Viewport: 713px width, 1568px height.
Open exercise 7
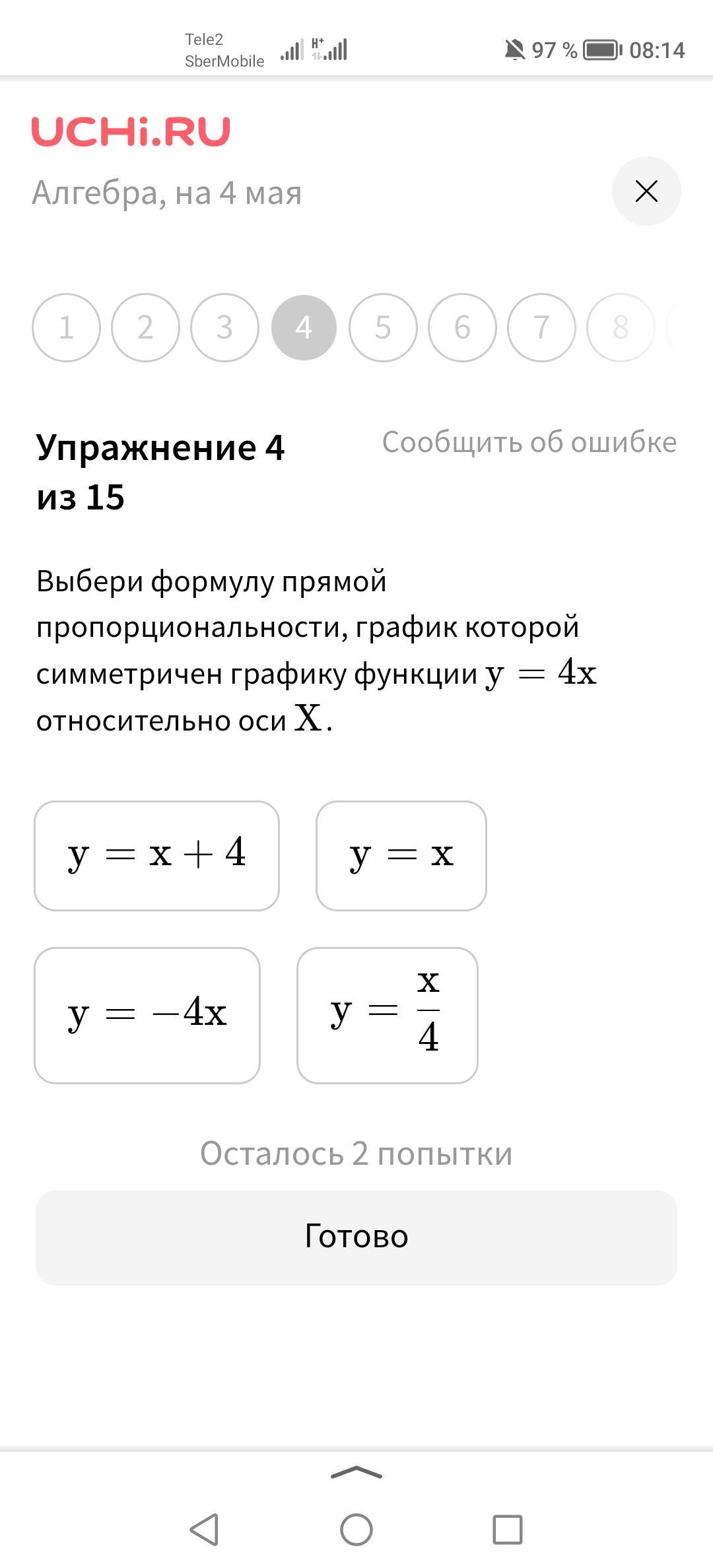coord(541,327)
